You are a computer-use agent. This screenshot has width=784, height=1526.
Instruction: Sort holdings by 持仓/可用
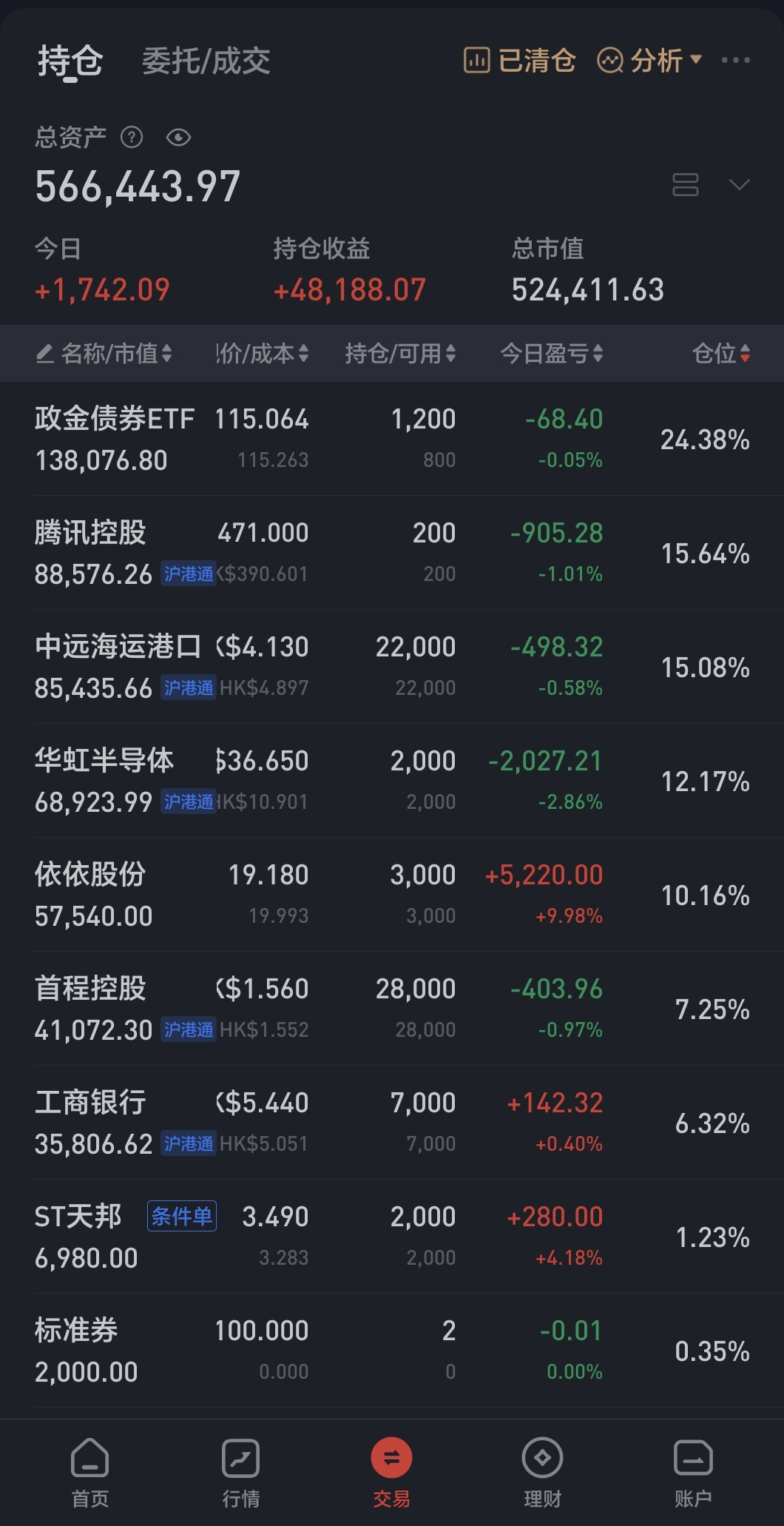[399, 354]
